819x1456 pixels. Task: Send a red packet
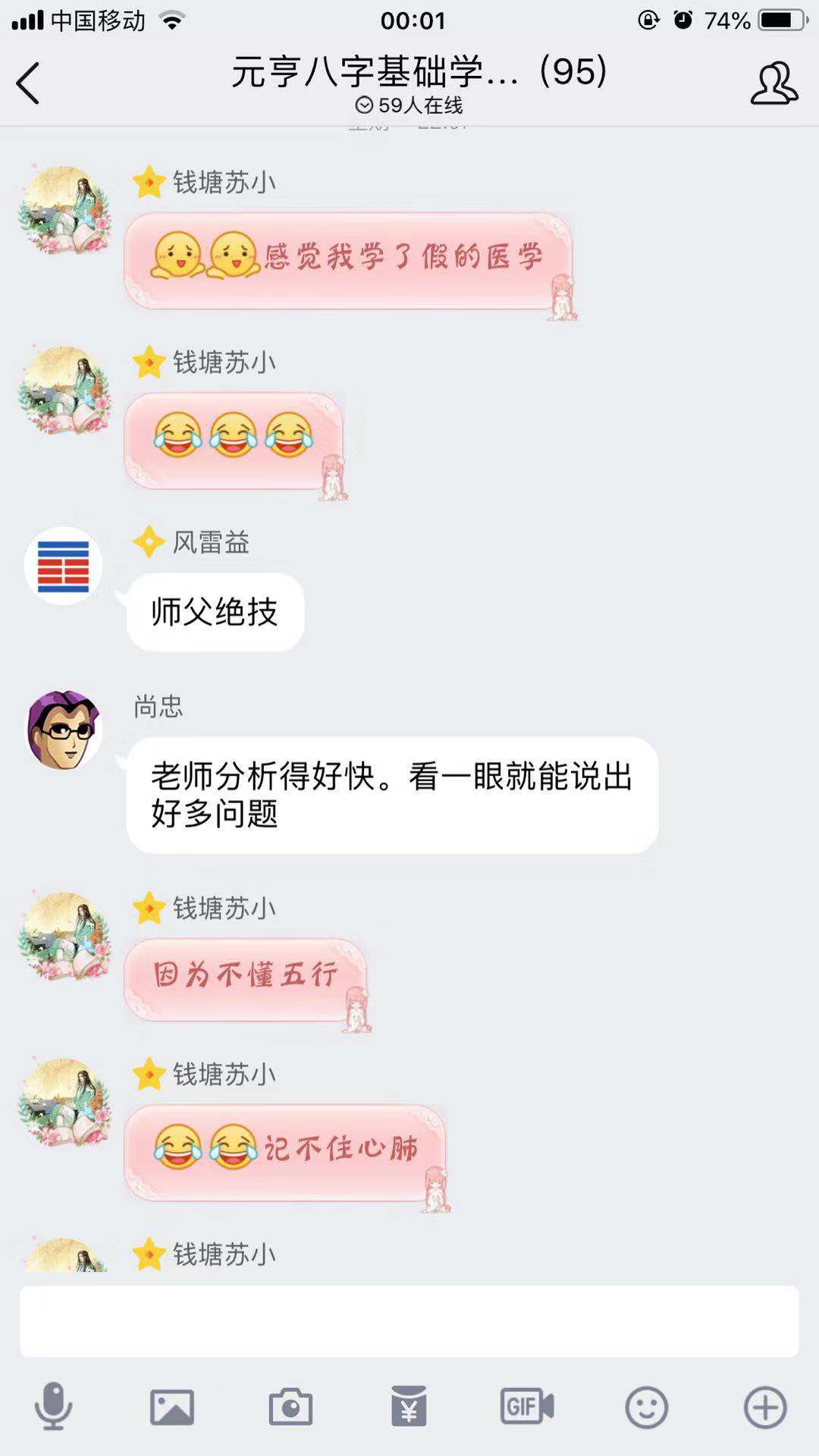[409, 1407]
